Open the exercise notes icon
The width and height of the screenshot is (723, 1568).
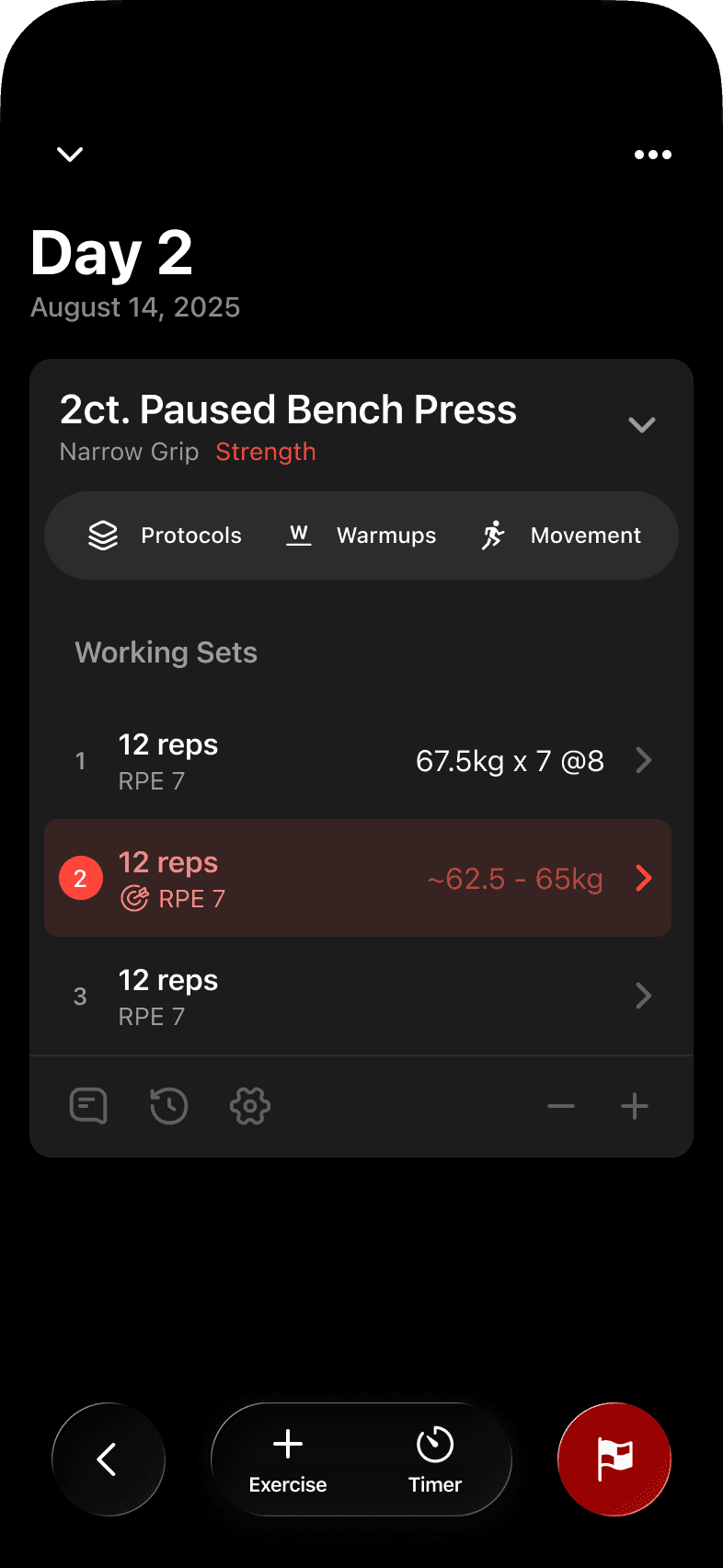point(88,1106)
